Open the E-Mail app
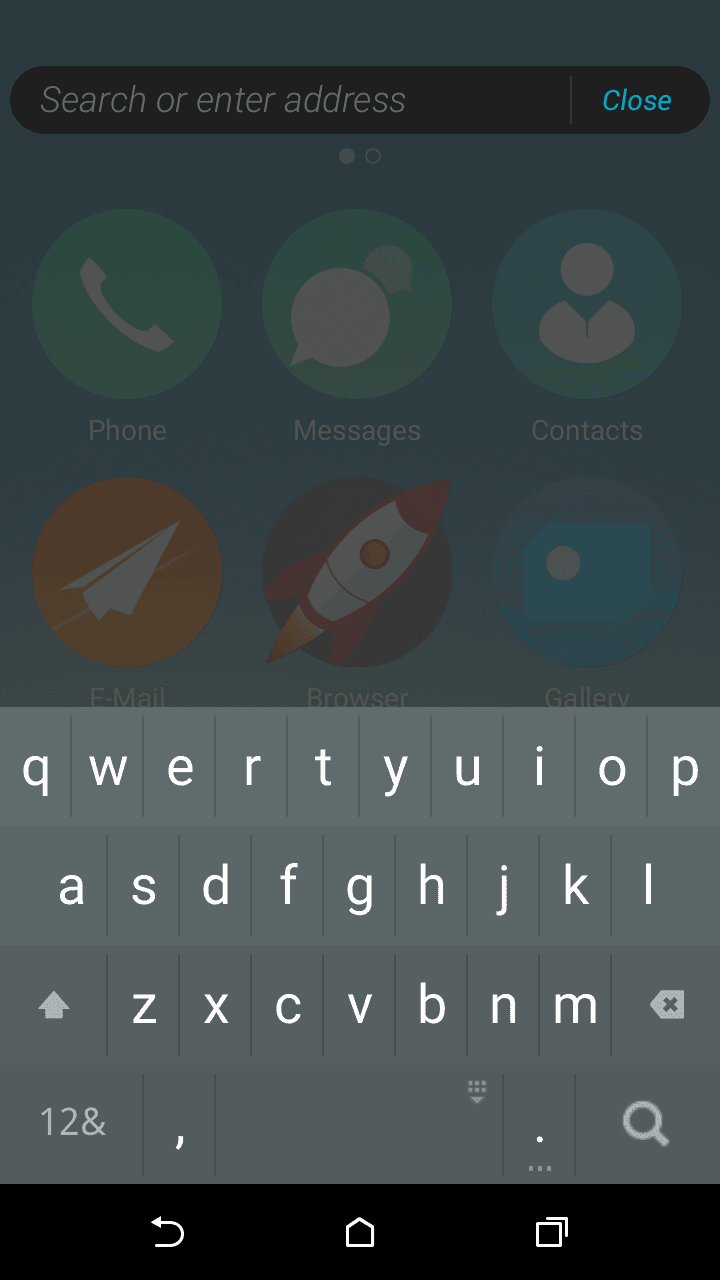 (127, 572)
